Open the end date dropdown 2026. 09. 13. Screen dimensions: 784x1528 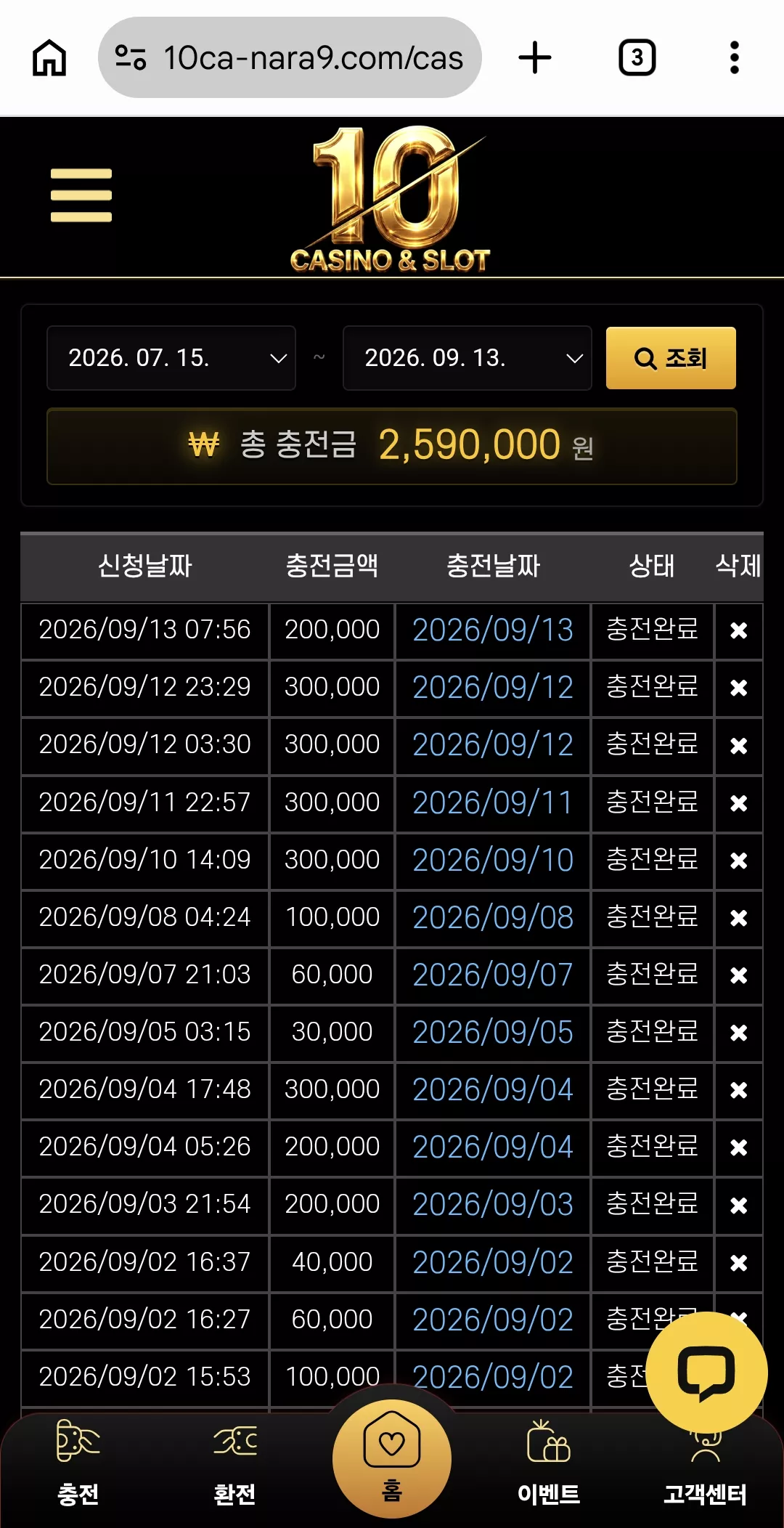point(467,358)
